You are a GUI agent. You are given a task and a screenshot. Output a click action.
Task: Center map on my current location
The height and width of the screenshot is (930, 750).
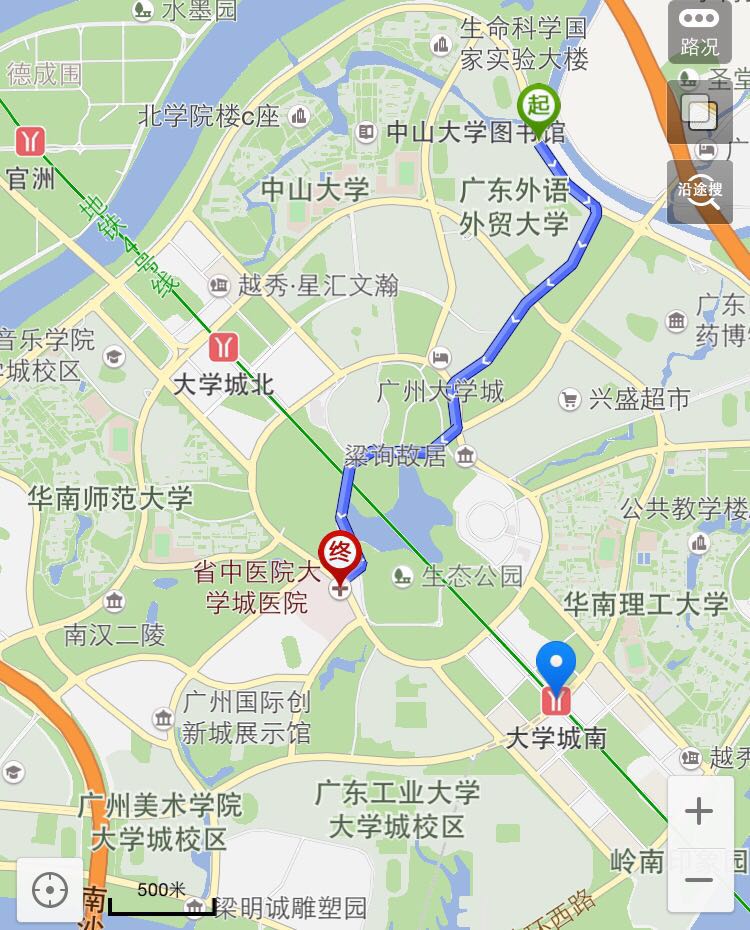(x=50, y=889)
